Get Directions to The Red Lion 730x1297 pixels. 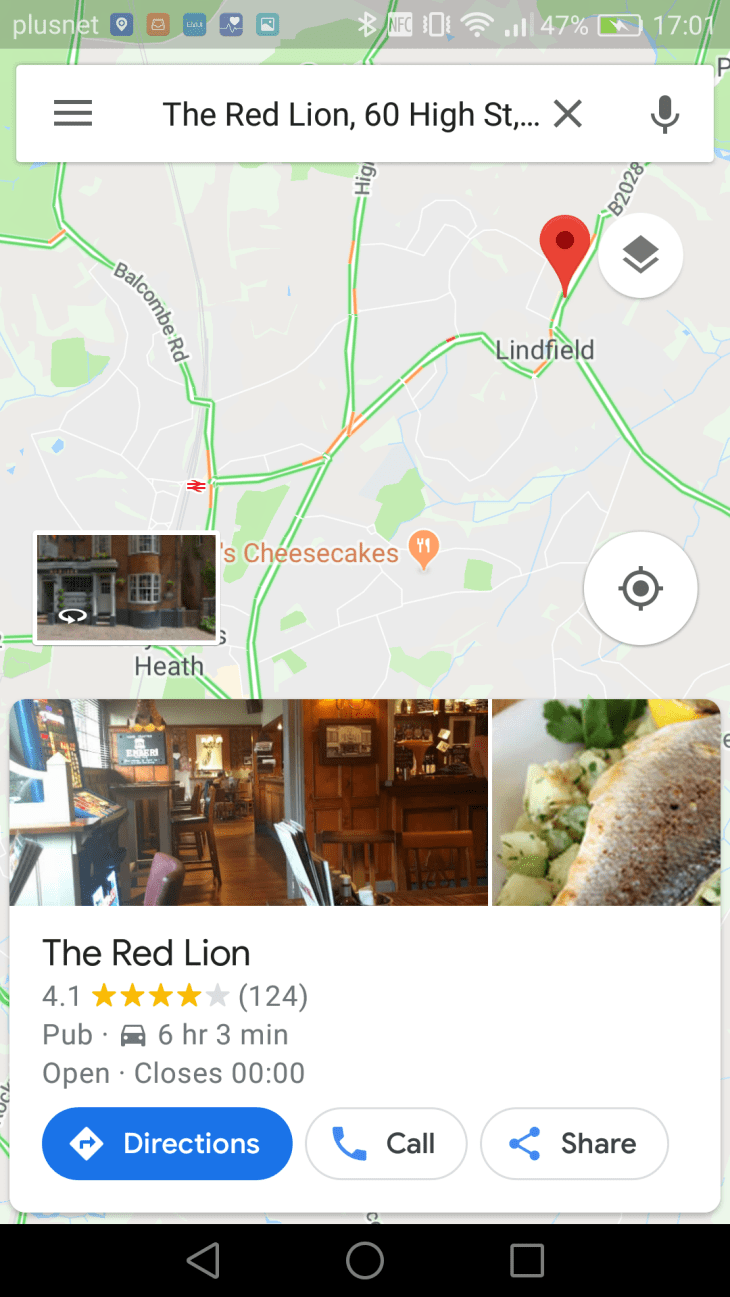[167, 1143]
